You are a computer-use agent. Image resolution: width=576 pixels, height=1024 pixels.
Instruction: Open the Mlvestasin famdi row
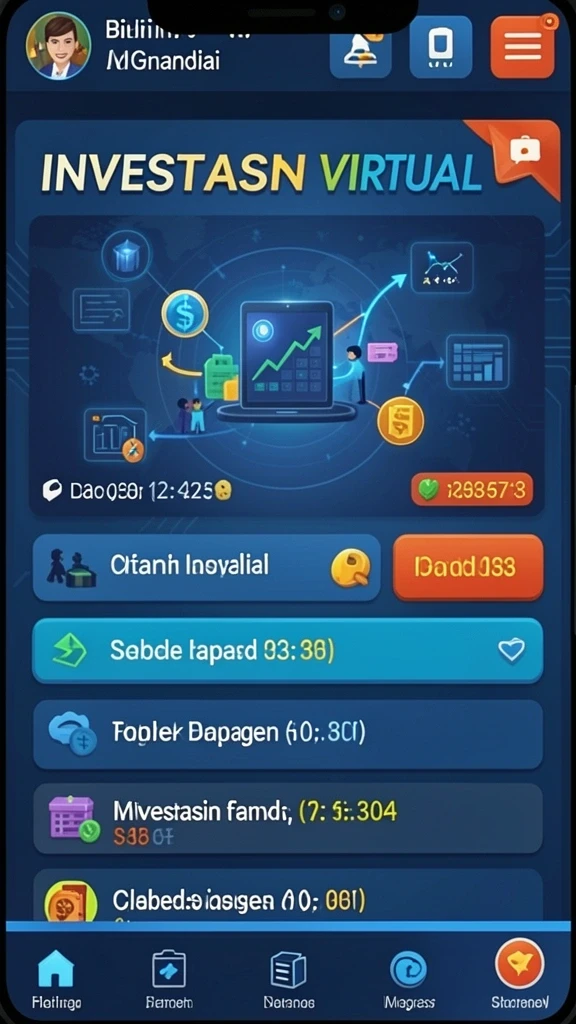click(x=287, y=818)
